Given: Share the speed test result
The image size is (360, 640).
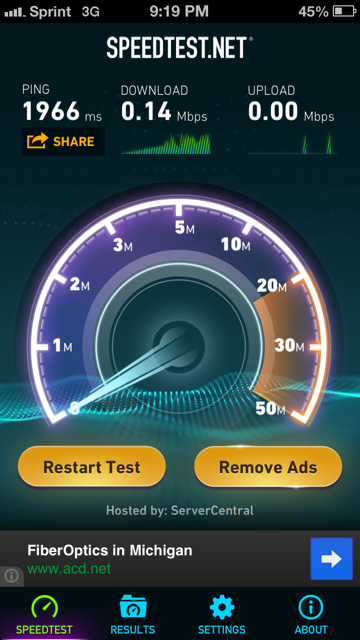Looking at the screenshot, I should tap(63, 141).
